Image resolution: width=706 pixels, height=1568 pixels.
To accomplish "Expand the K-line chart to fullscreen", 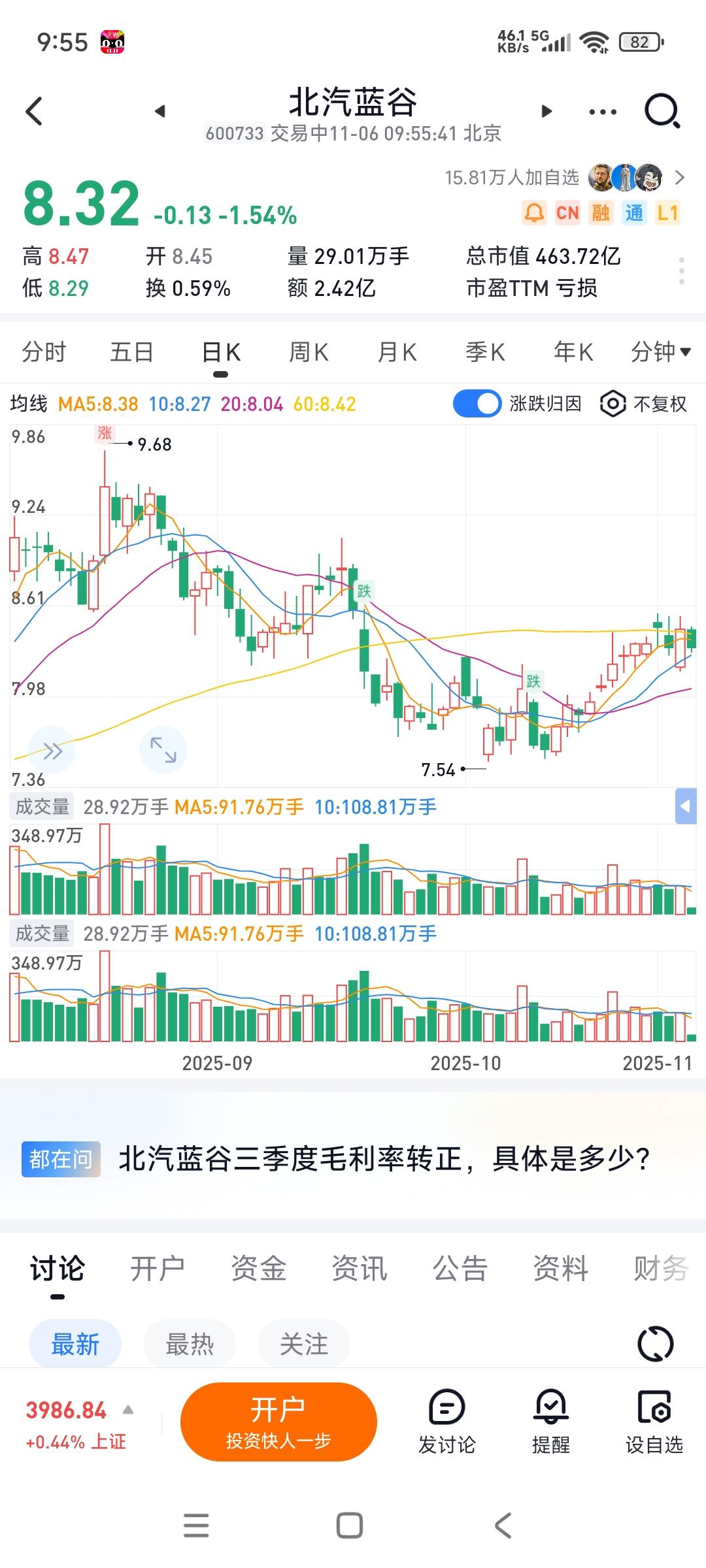I will click(x=163, y=750).
